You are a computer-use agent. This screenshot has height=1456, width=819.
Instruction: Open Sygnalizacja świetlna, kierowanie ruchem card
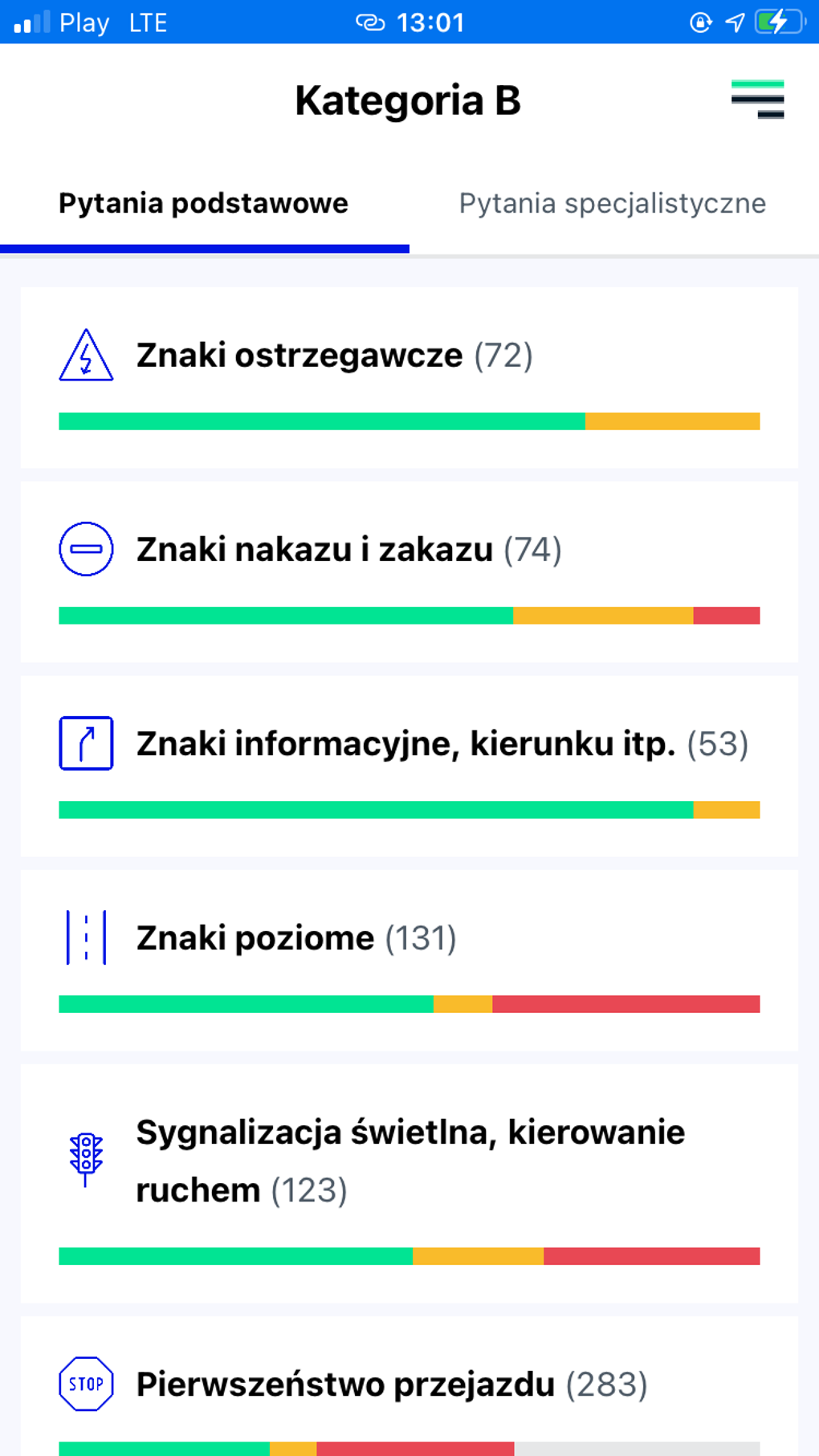[x=409, y=1183]
